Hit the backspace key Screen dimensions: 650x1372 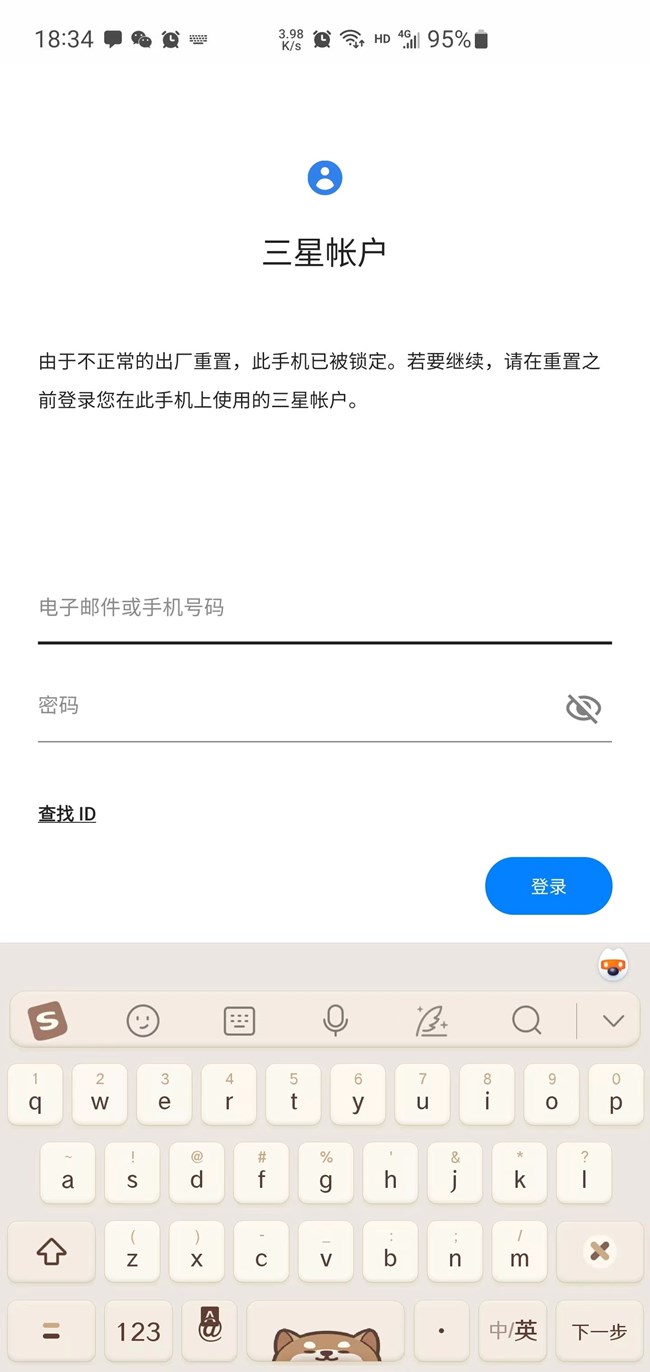[x=599, y=1251]
